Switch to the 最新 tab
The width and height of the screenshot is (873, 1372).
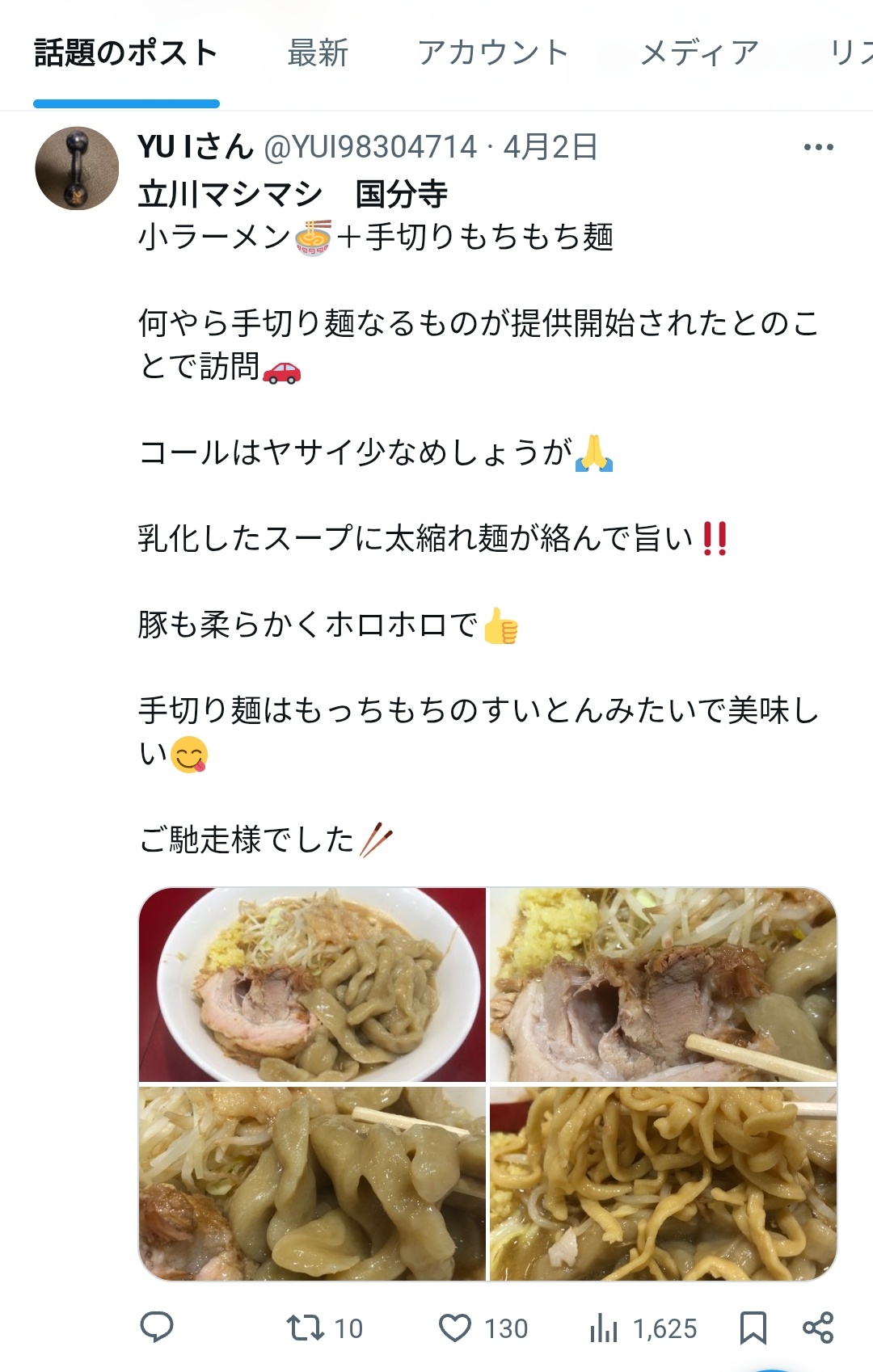[x=318, y=53]
